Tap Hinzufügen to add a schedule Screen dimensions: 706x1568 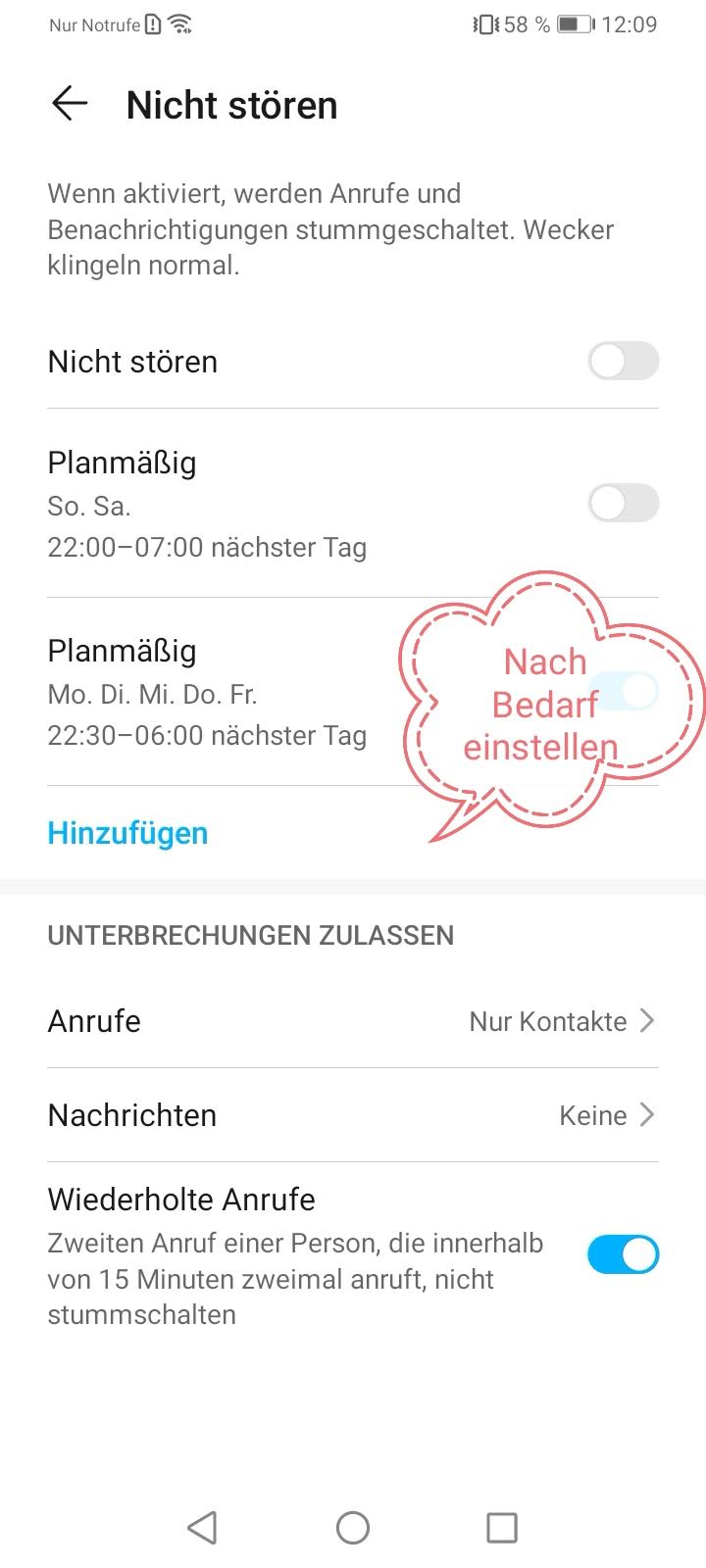pyautogui.click(x=127, y=833)
